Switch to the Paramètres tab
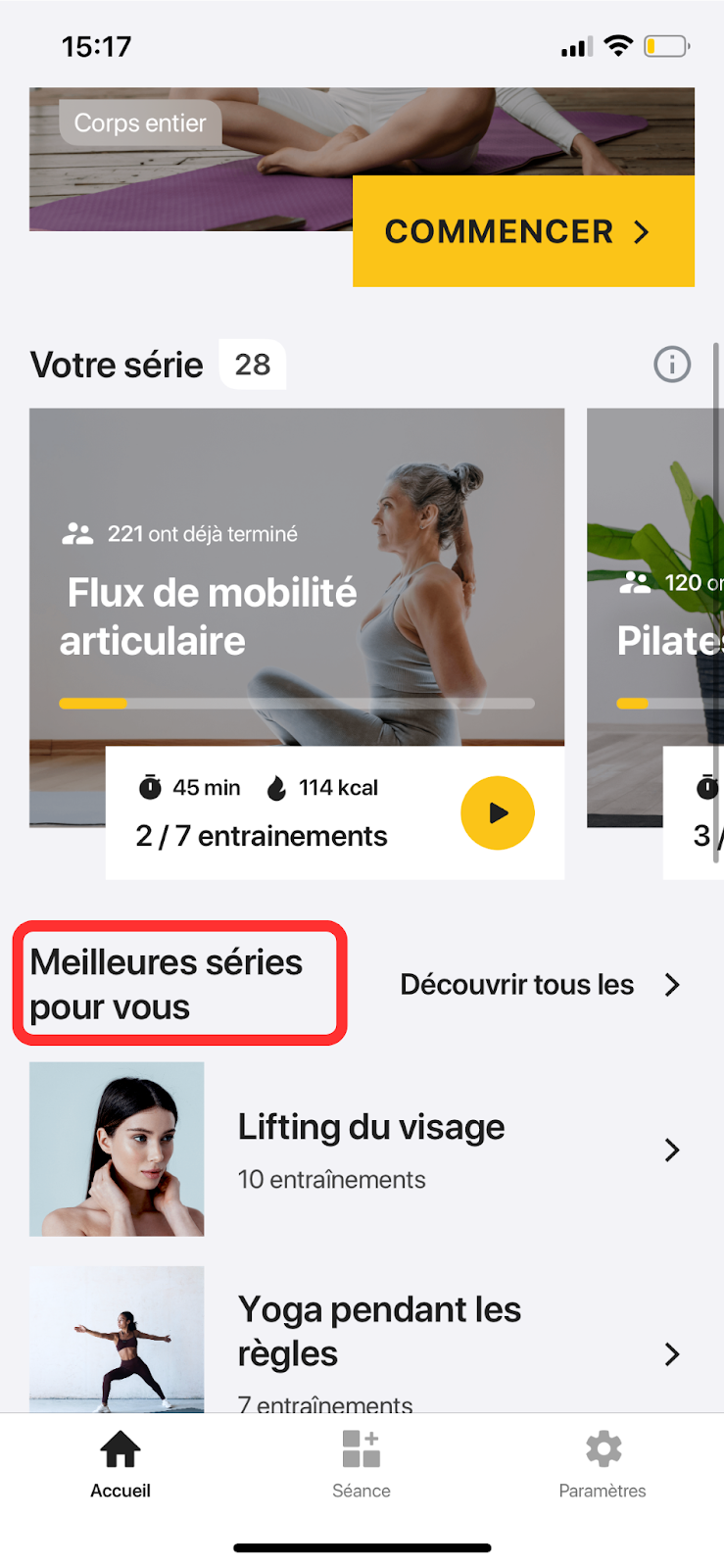Image resolution: width=724 pixels, height=1568 pixels. [603, 1464]
